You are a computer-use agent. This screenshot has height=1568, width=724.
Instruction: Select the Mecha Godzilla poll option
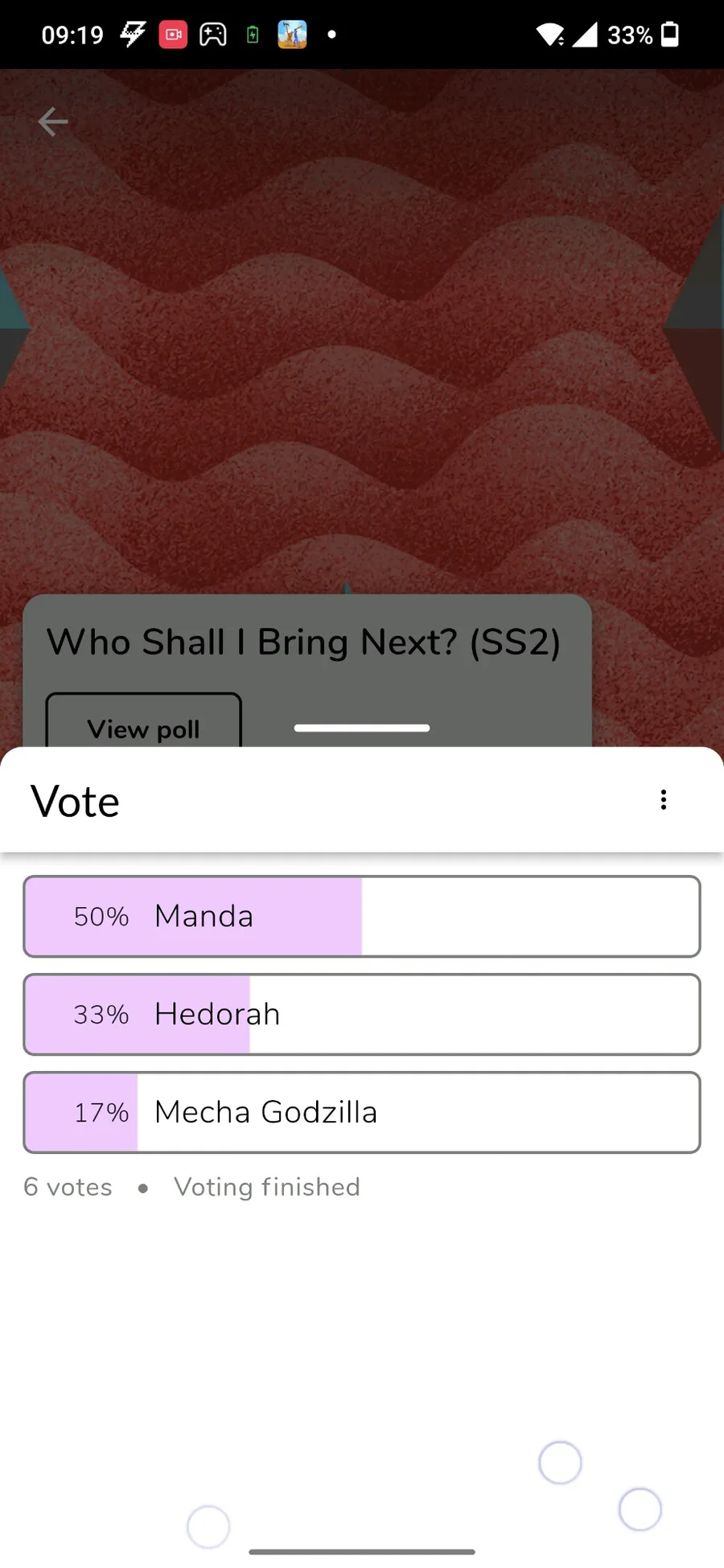point(362,1113)
